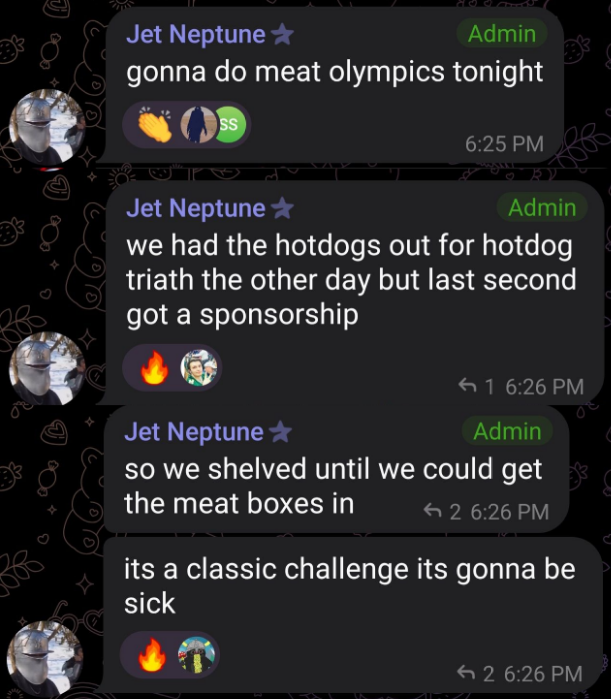Open Jet Neptune's avatar beside the meat olympics message

[x=47, y=128]
